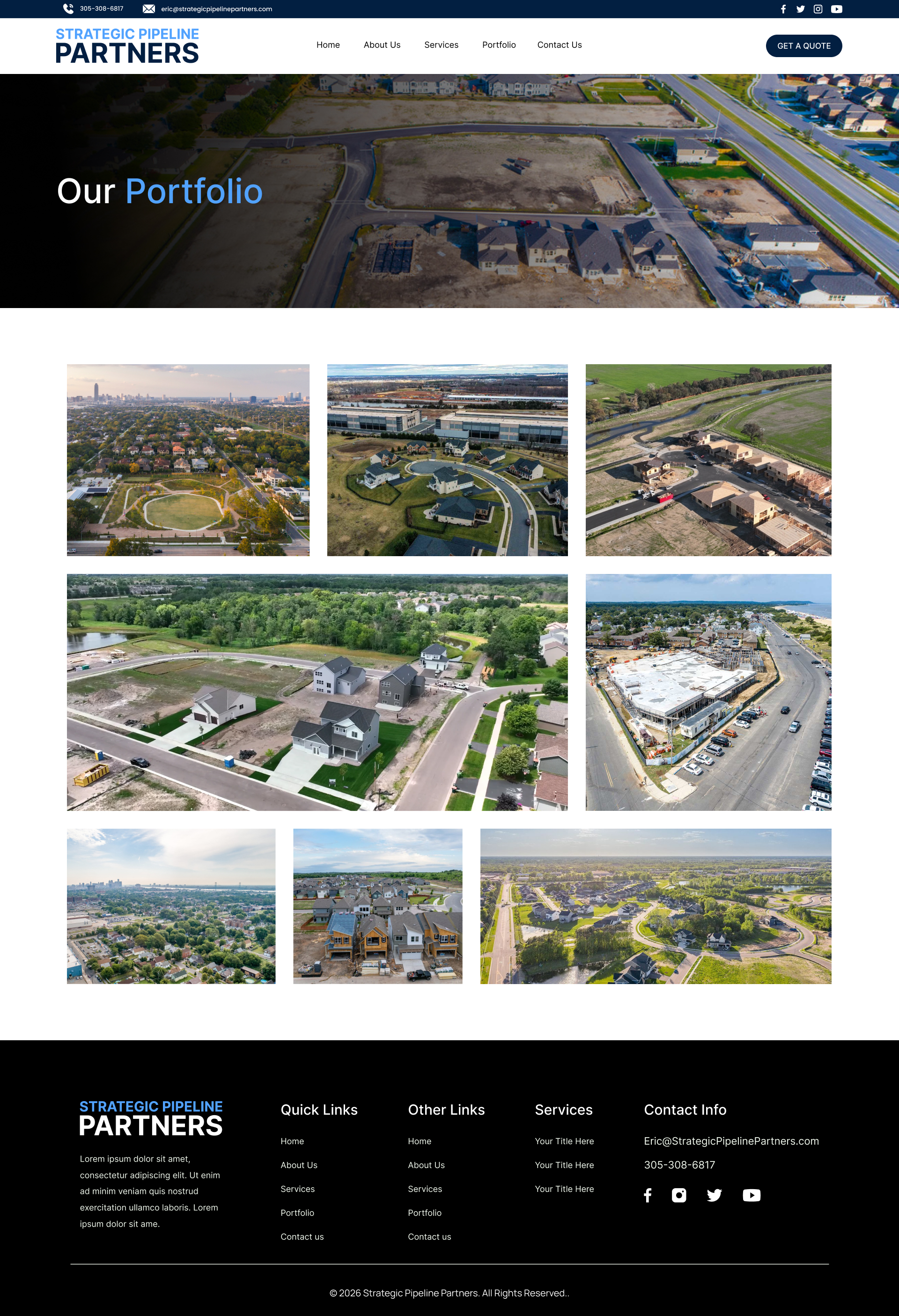Tap the email address in the top bar
Screen dimensions: 899x1316
[216, 9]
